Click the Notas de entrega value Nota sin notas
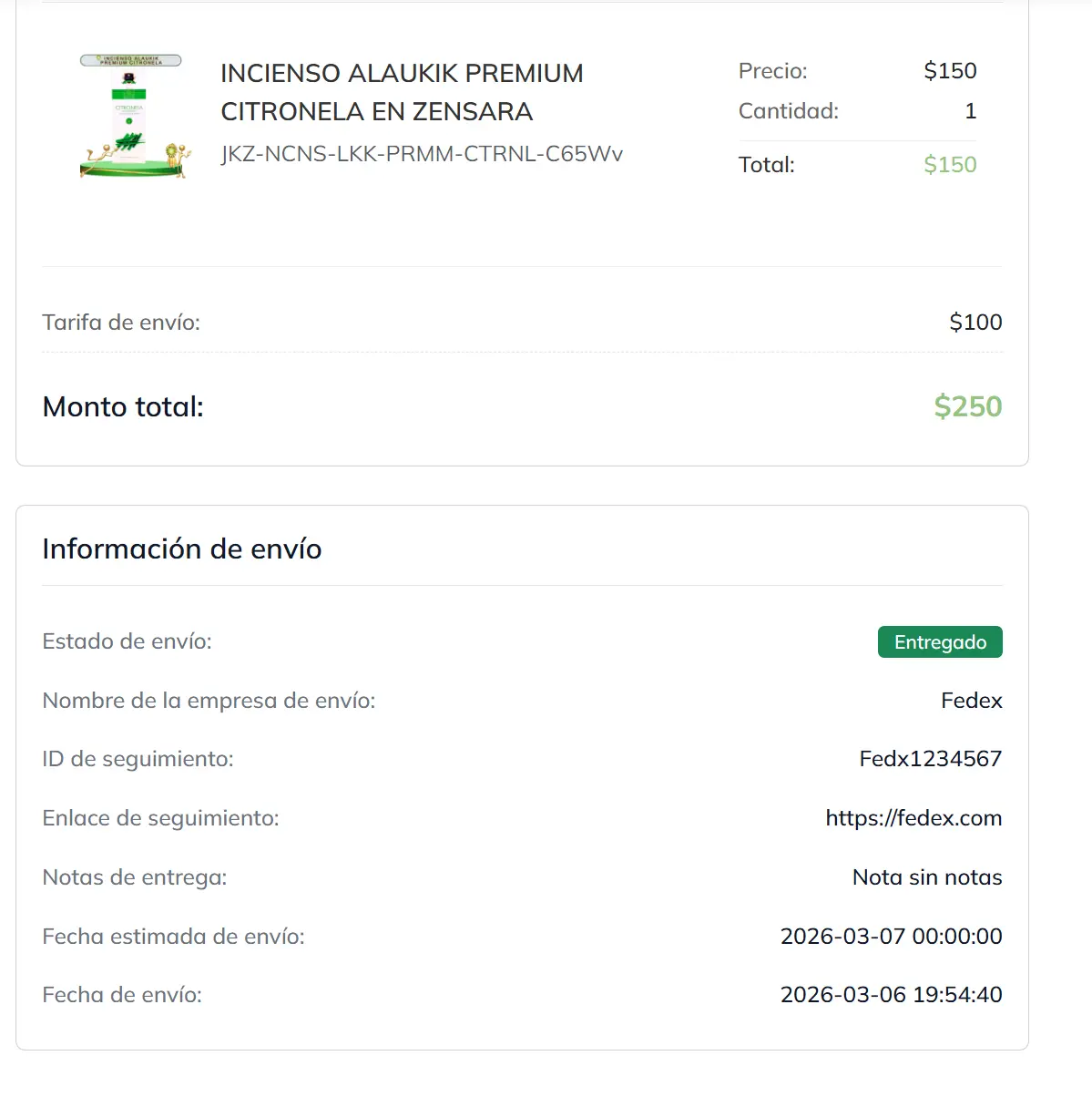The width and height of the screenshot is (1092, 1107). (925, 877)
